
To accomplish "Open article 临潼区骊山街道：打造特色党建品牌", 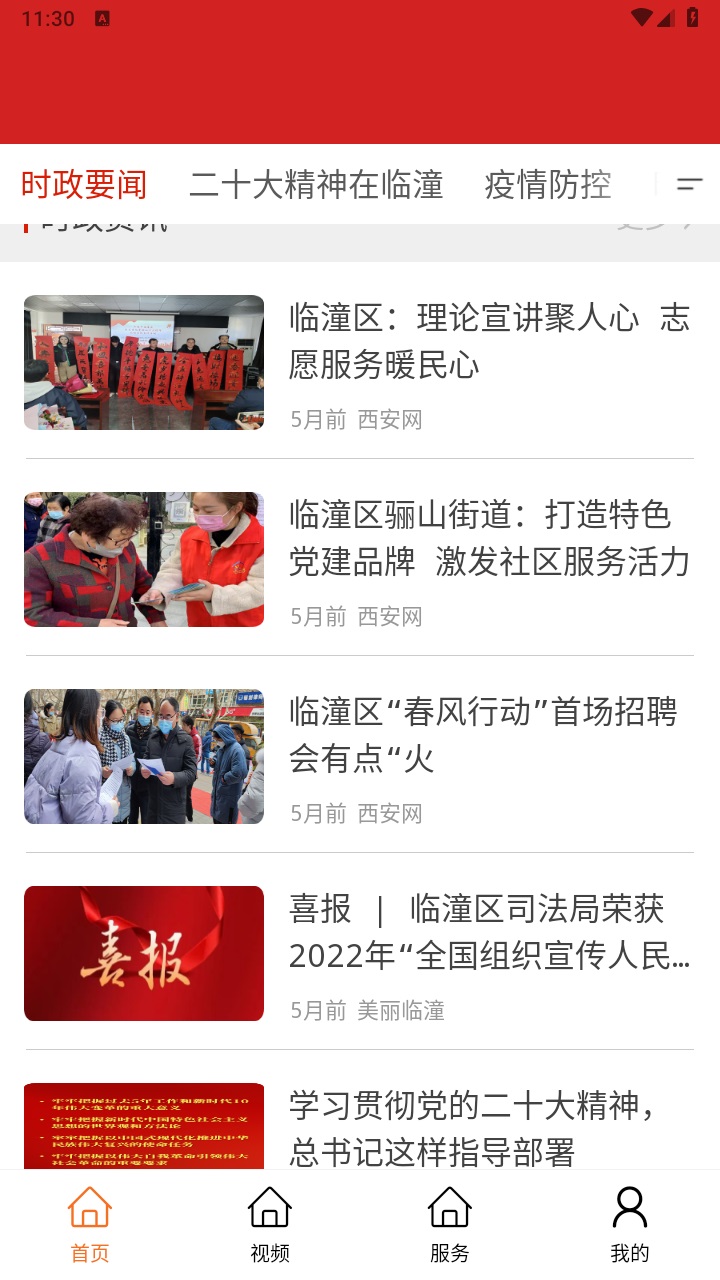I will pos(489,539).
